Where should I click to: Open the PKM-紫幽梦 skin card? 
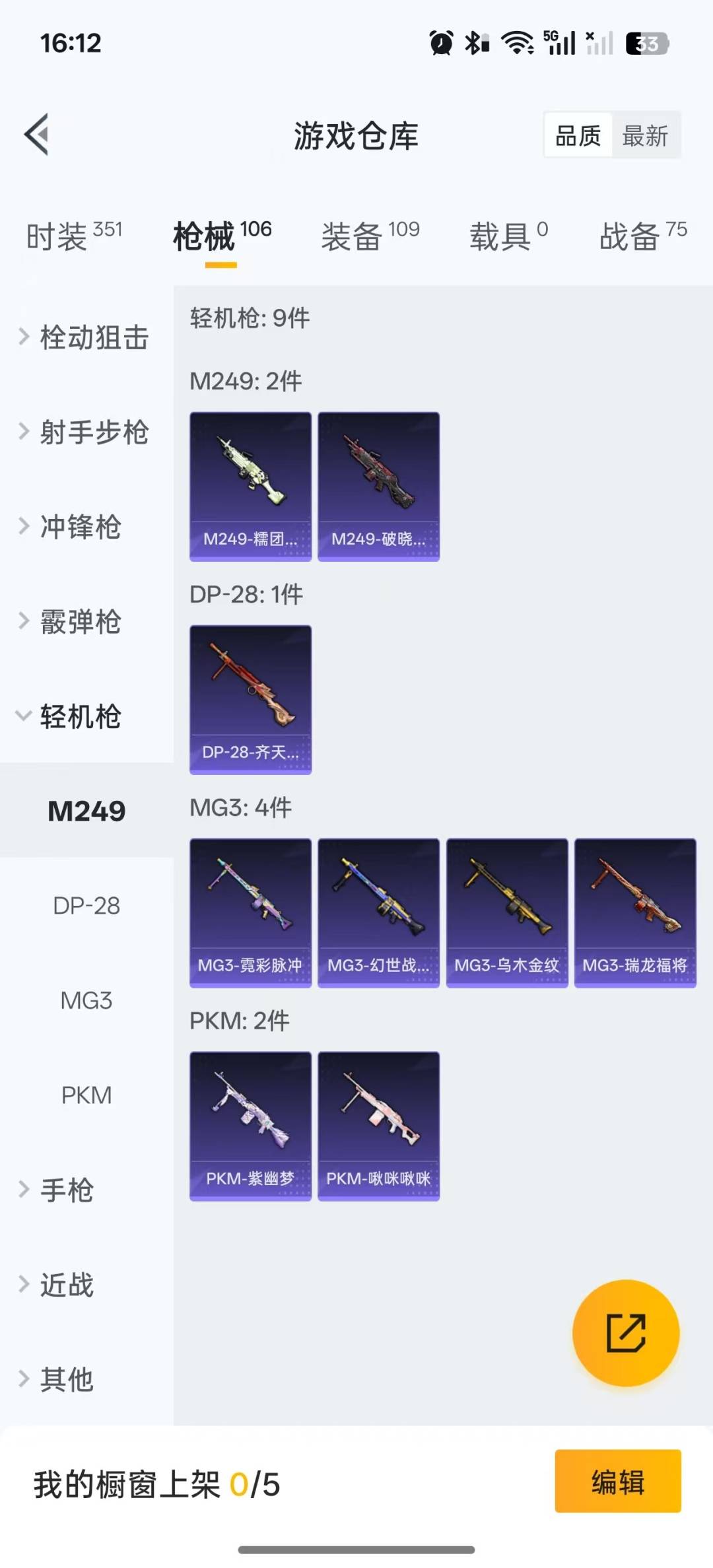click(x=250, y=1126)
